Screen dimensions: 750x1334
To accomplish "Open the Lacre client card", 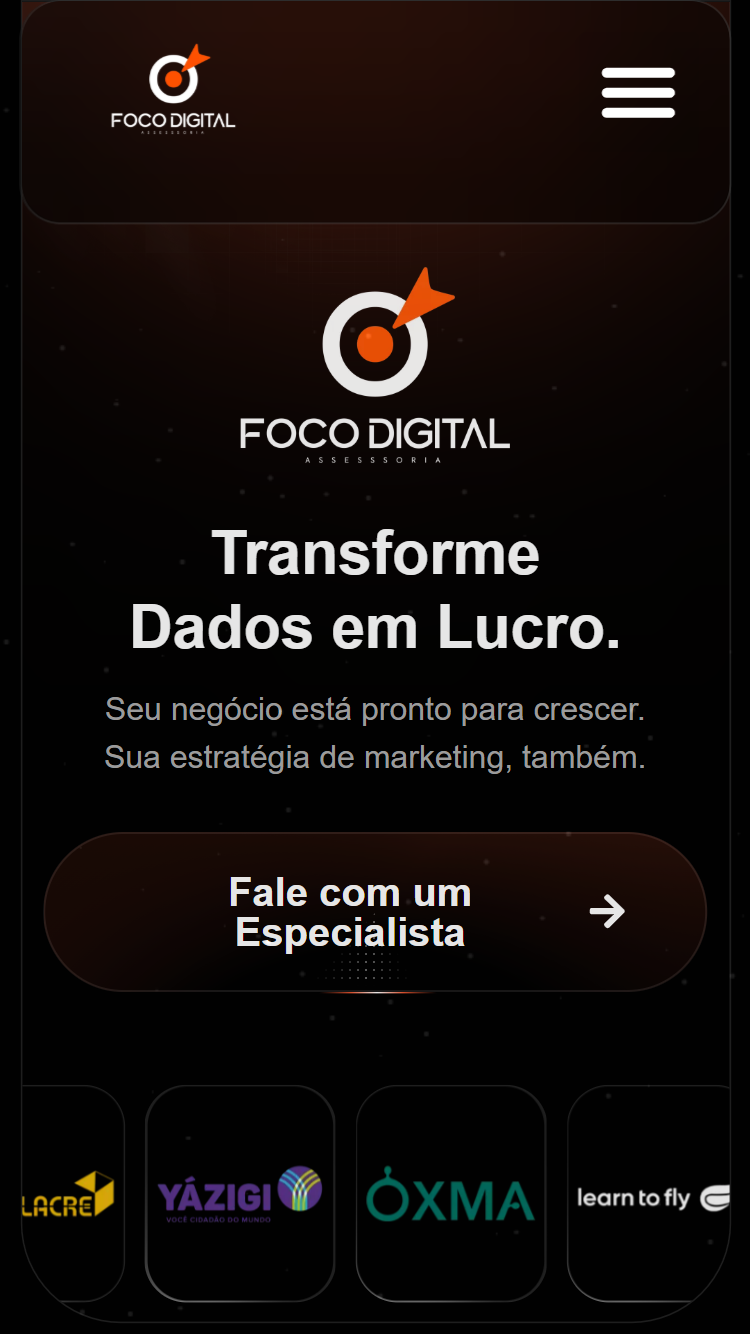I will click(x=72, y=1194).
